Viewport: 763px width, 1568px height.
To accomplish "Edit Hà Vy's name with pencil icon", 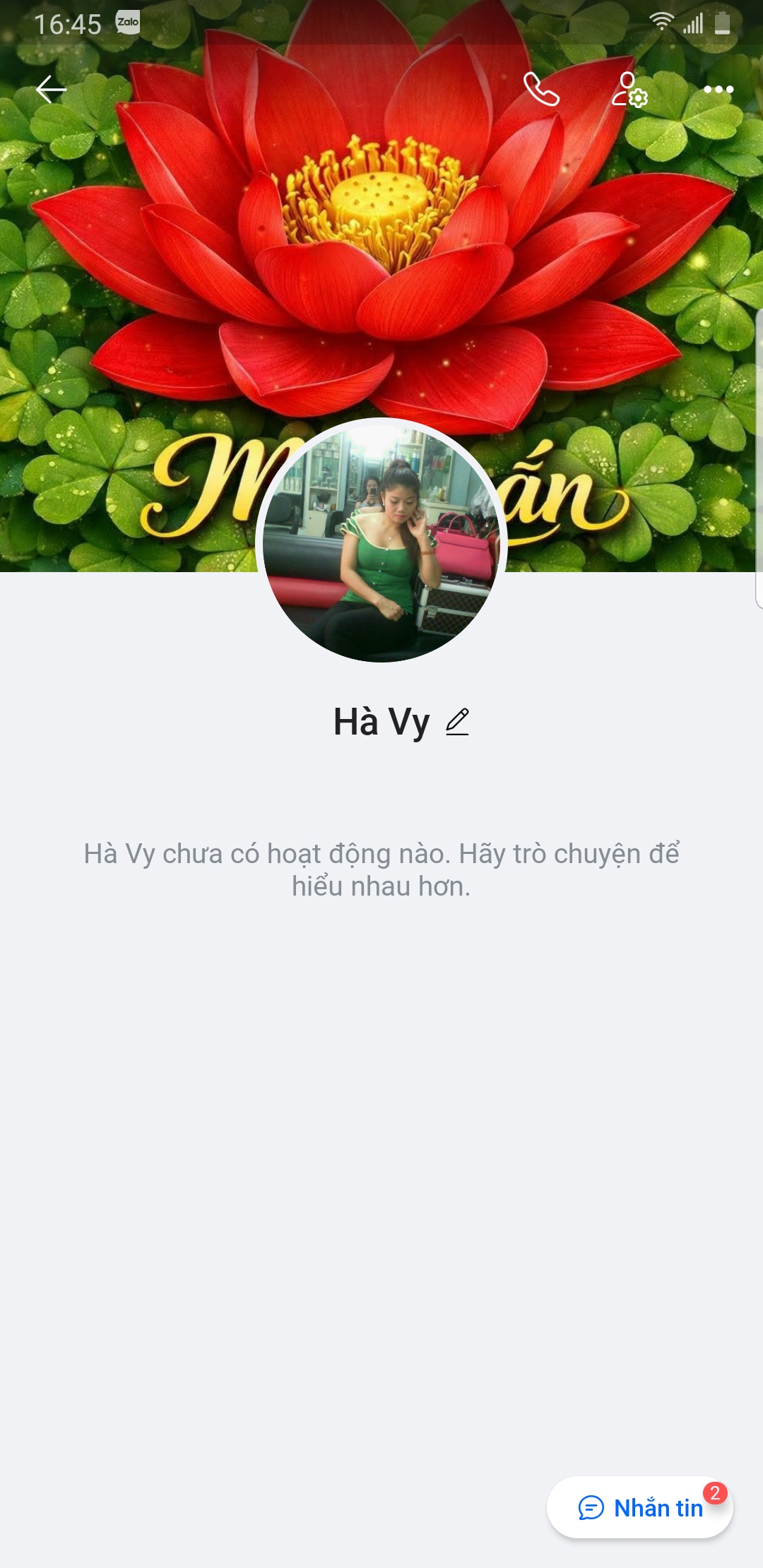I will pyautogui.click(x=458, y=722).
